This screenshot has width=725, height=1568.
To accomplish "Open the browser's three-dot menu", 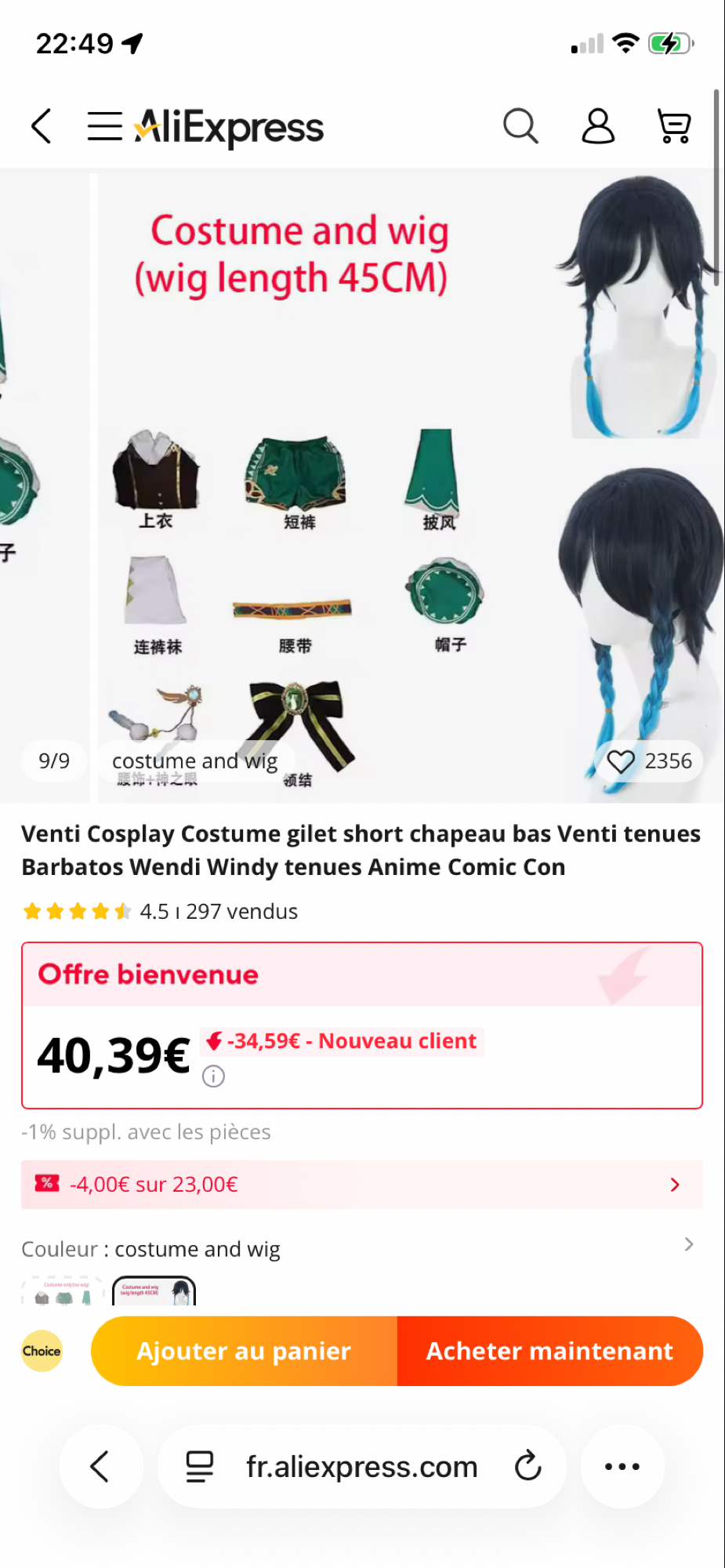I will pyautogui.click(x=622, y=1466).
